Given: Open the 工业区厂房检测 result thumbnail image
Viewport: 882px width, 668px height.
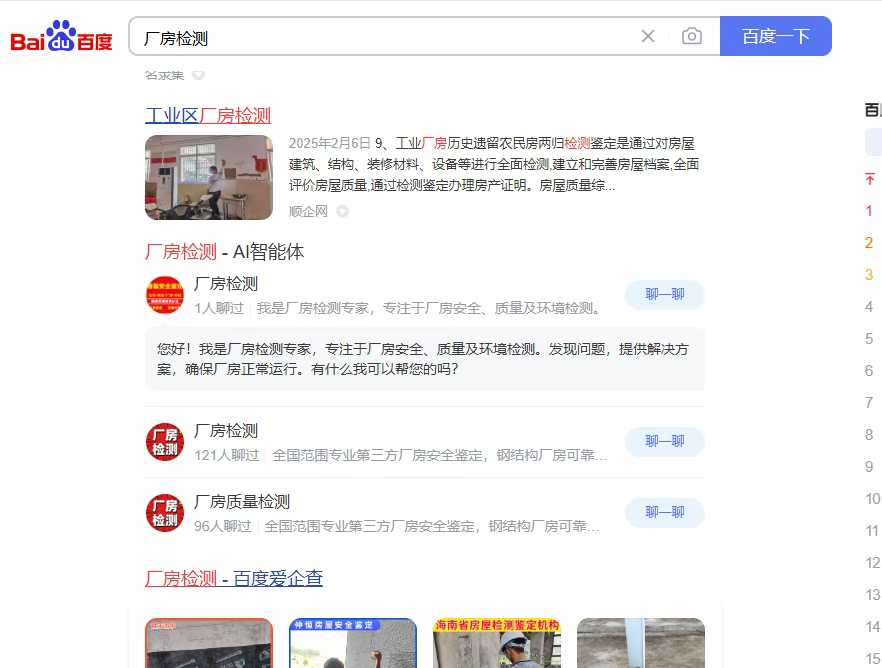Looking at the screenshot, I should pyautogui.click(x=209, y=177).
